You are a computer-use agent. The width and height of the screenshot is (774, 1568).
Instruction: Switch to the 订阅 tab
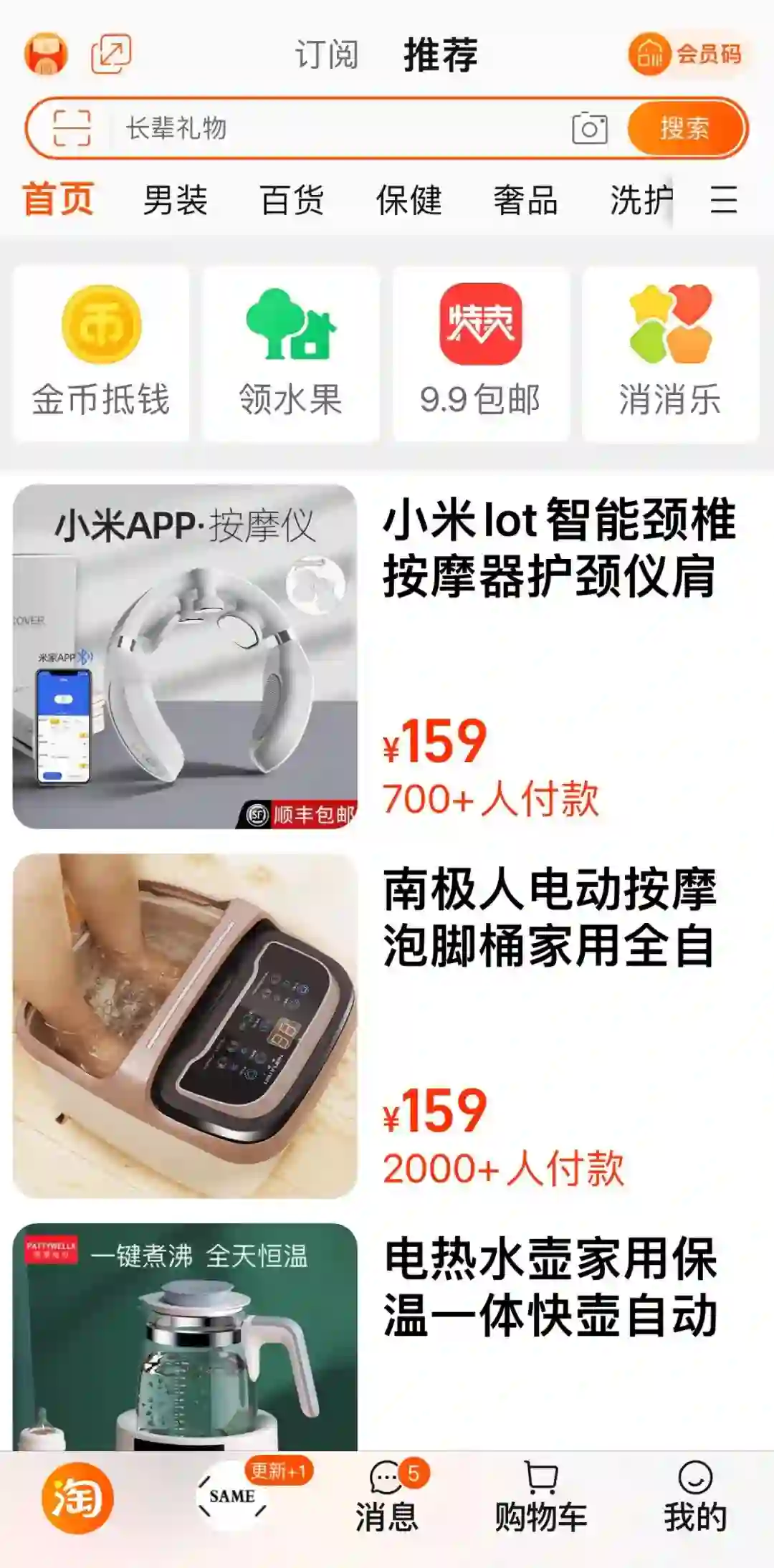[x=326, y=55]
